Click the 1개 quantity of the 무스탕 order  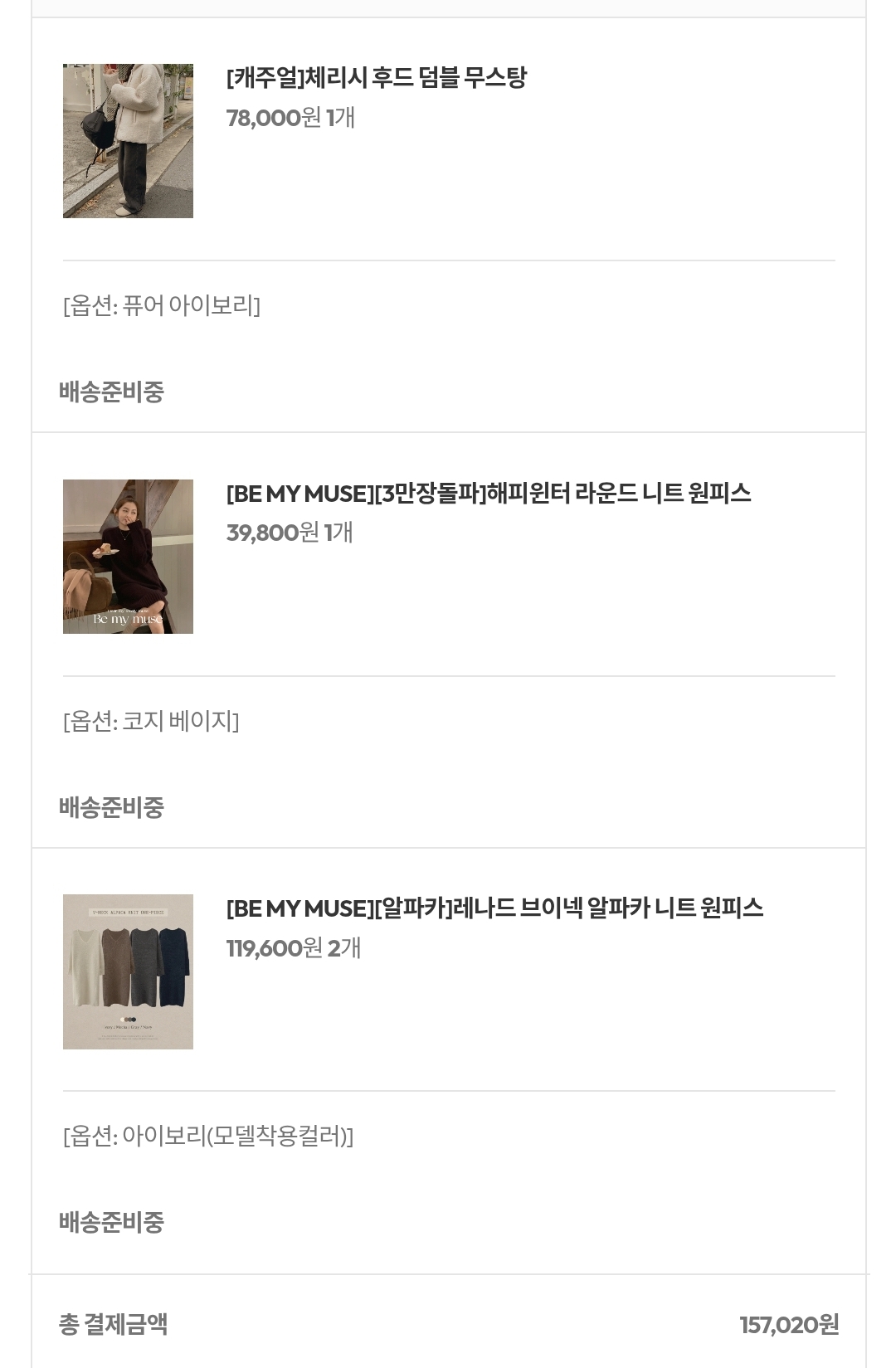tap(342, 119)
